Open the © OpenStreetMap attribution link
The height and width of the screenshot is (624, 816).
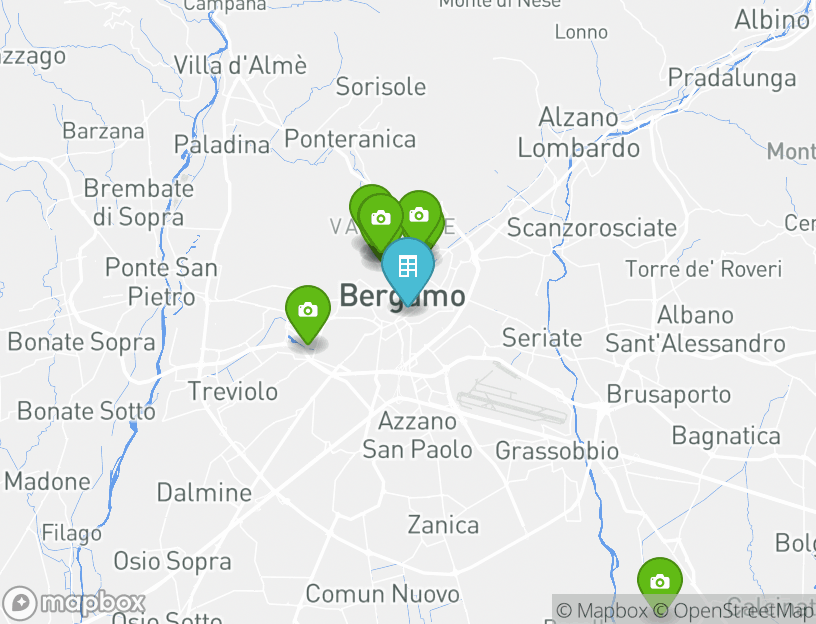pos(733,611)
